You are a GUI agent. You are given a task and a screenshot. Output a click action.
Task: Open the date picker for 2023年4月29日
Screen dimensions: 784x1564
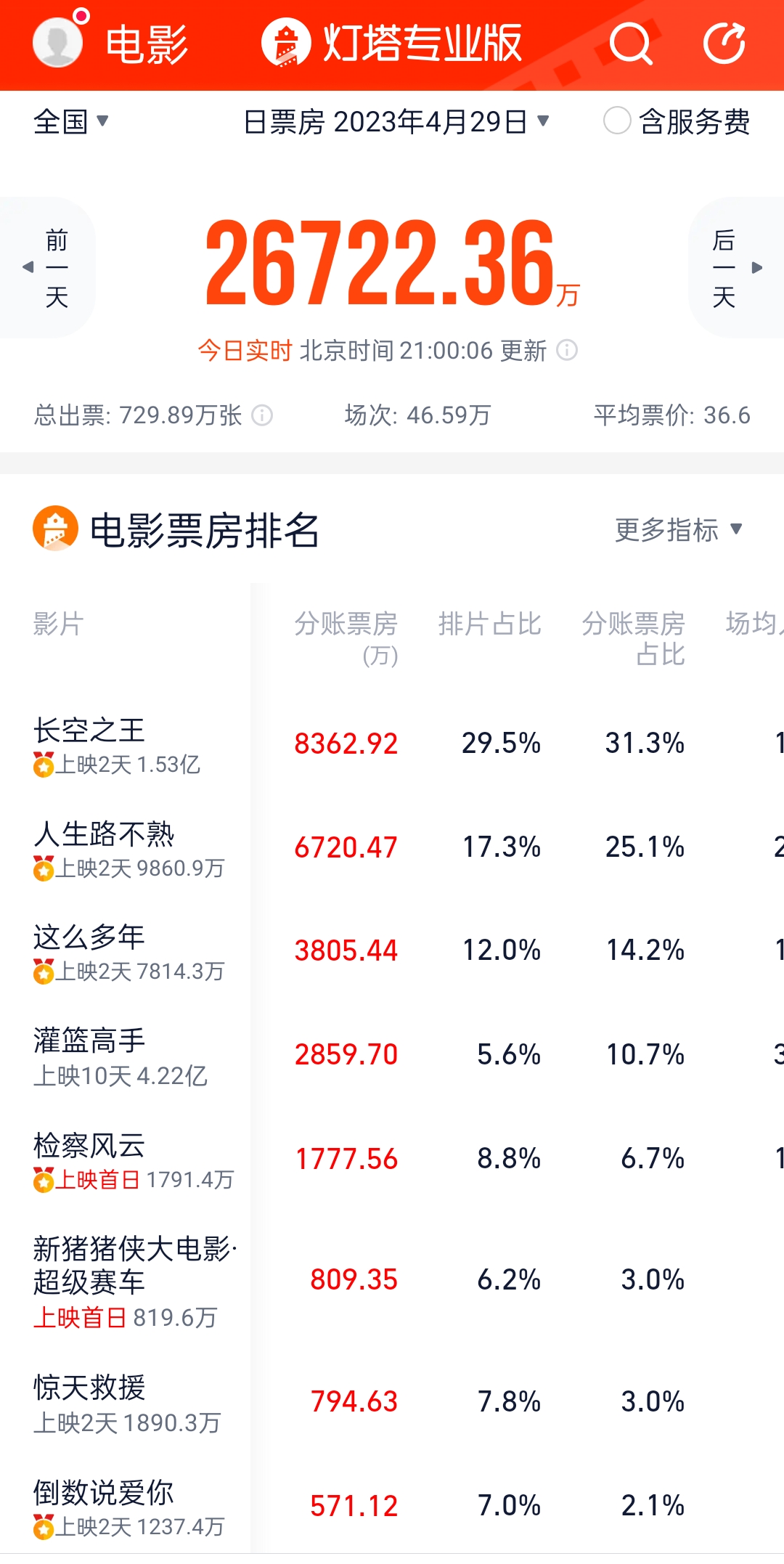click(396, 122)
